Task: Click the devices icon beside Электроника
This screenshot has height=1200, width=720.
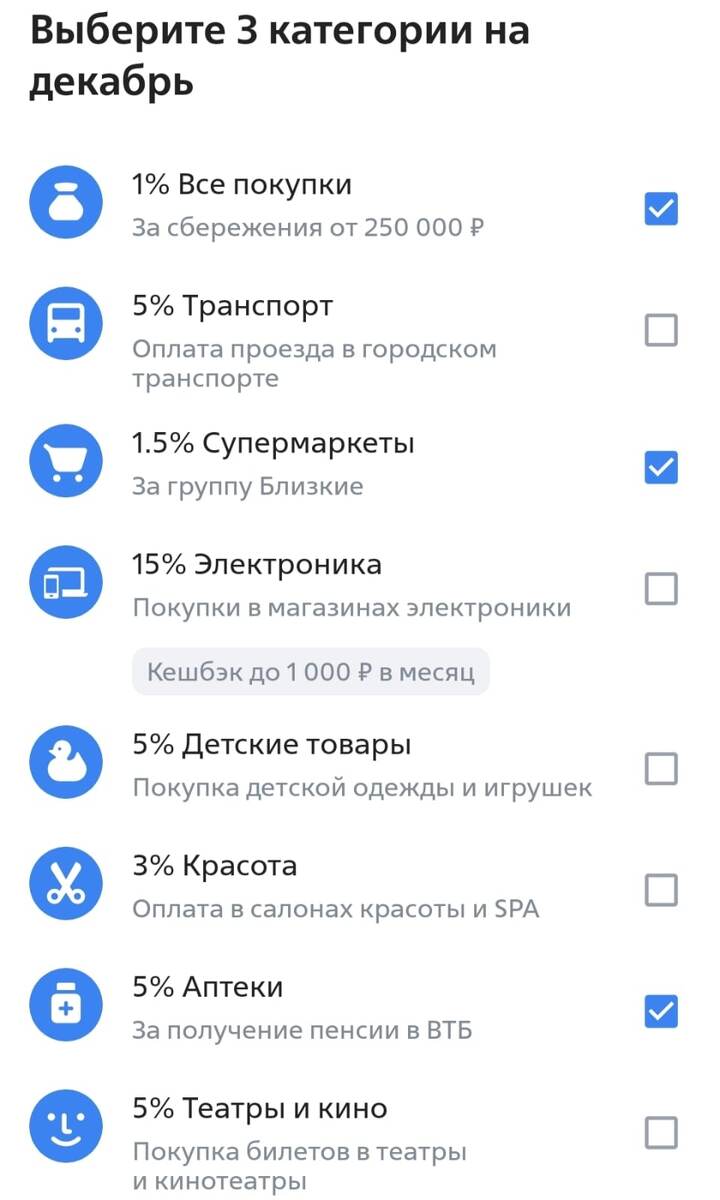Action: 65,582
